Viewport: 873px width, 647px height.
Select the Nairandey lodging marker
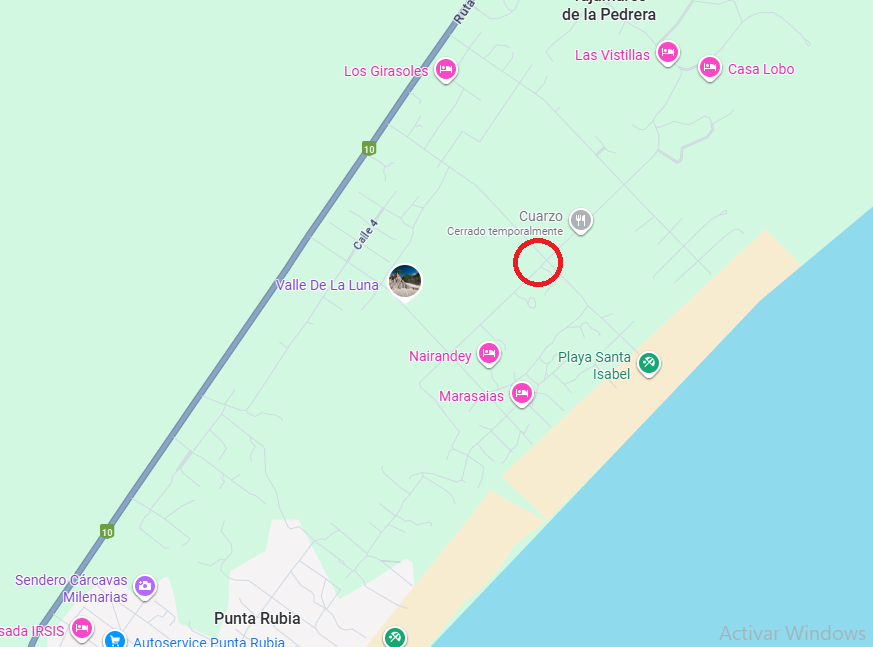click(488, 352)
